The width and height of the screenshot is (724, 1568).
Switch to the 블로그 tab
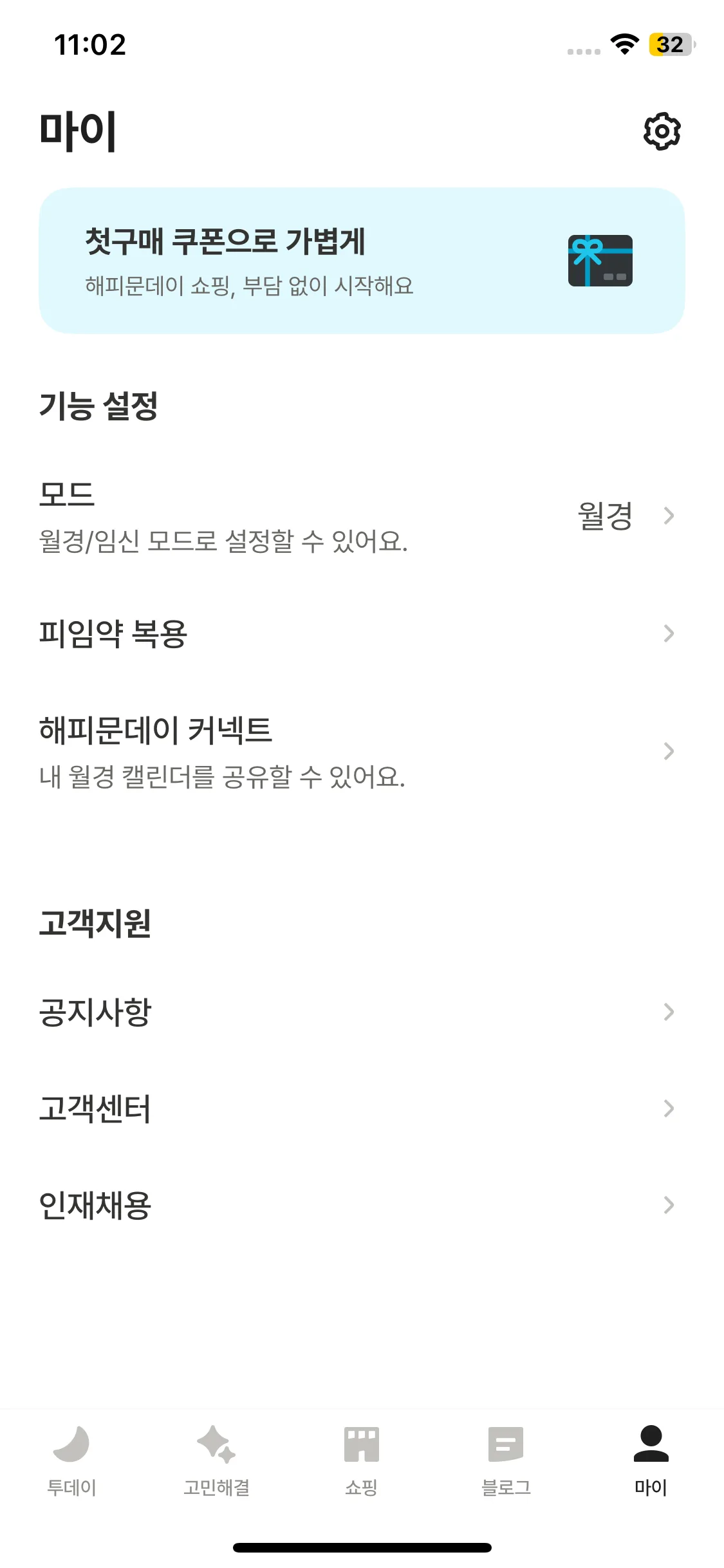[x=506, y=1460]
